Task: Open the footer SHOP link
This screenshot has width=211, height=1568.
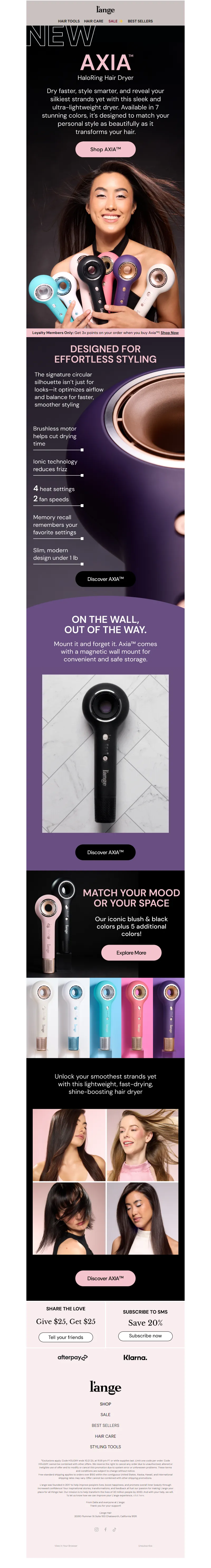Action: coord(105,1404)
